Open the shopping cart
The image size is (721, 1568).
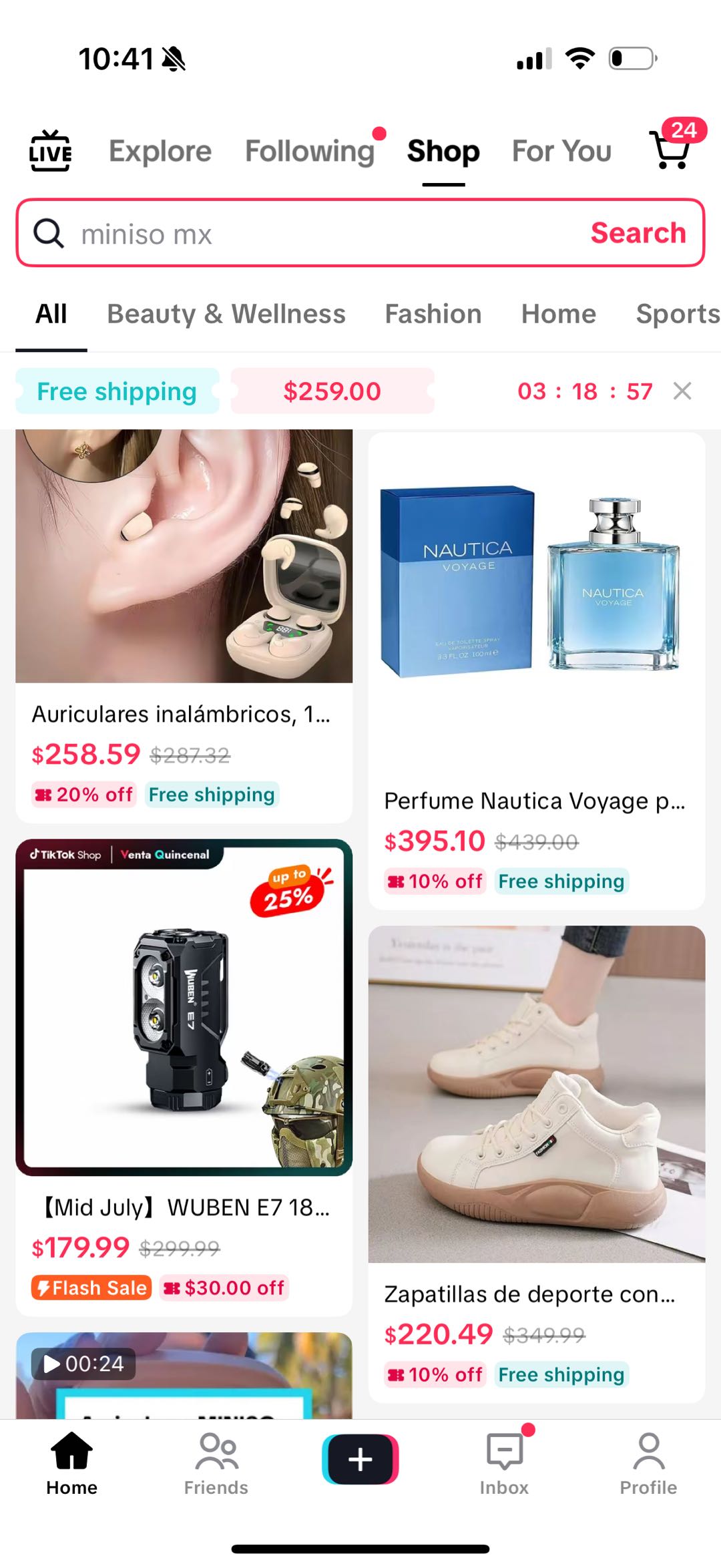(670, 150)
